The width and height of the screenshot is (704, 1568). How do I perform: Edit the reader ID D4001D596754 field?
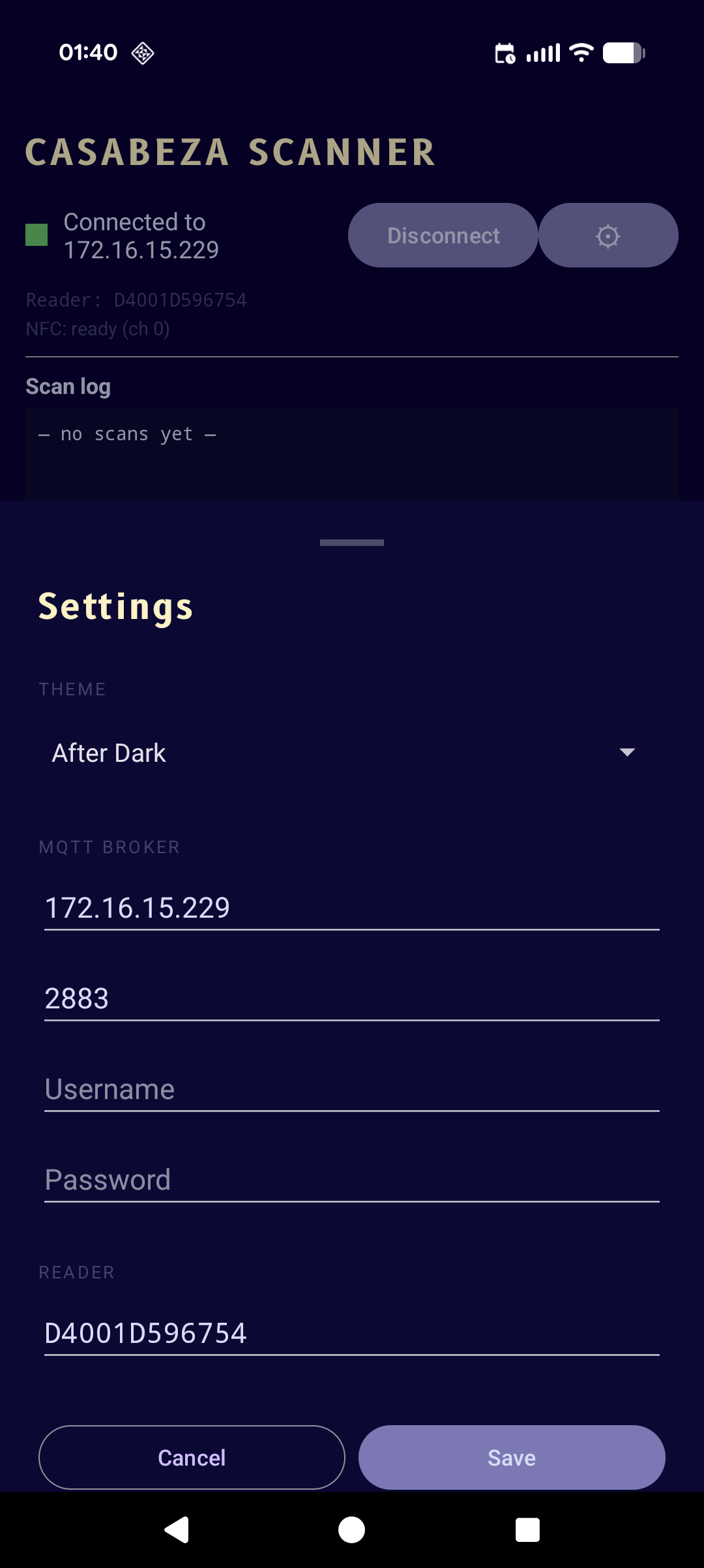pyautogui.click(x=352, y=1333)
